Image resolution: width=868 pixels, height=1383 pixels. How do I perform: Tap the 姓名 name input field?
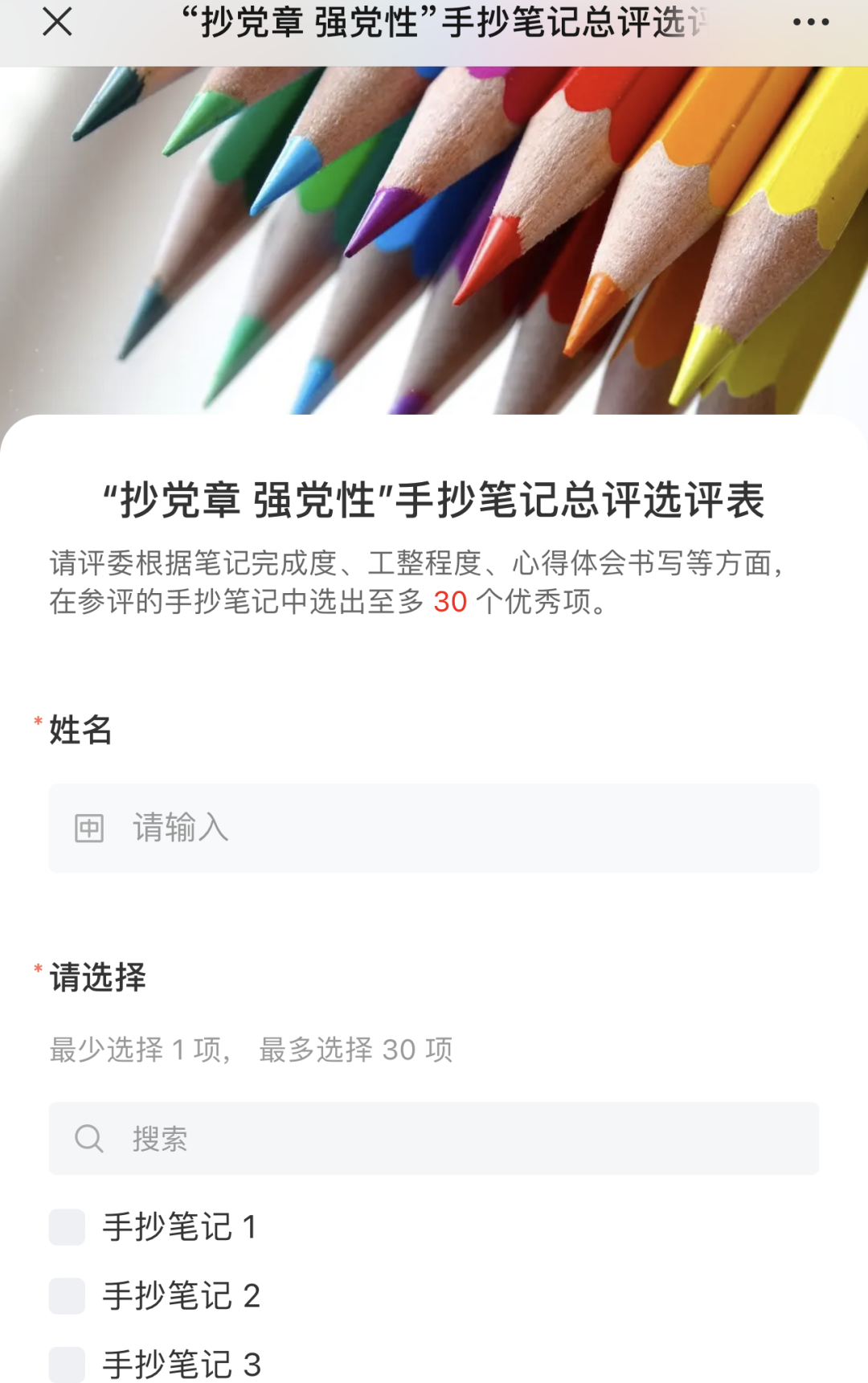[x=434, y=828]
